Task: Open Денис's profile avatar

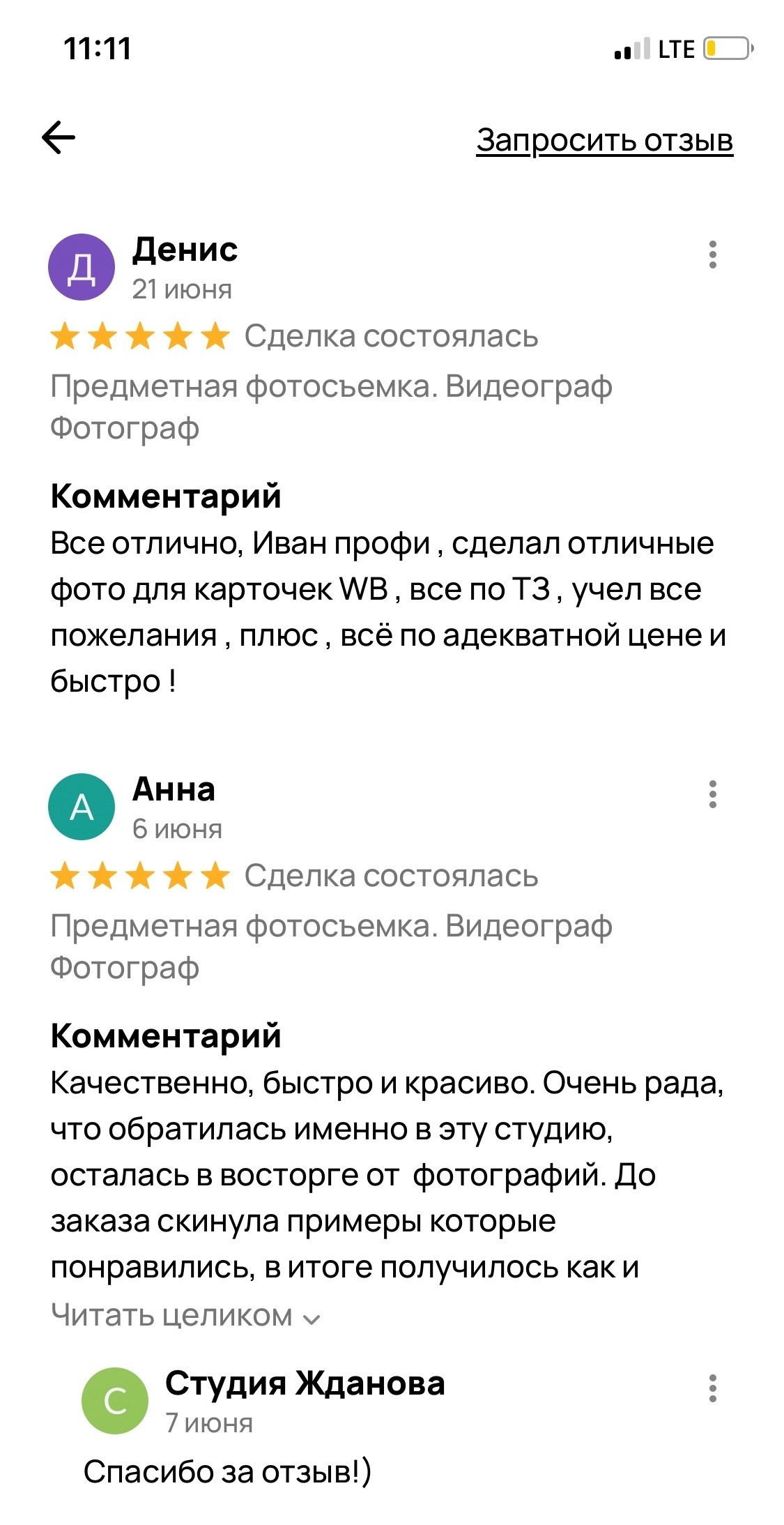Action: 82,267
